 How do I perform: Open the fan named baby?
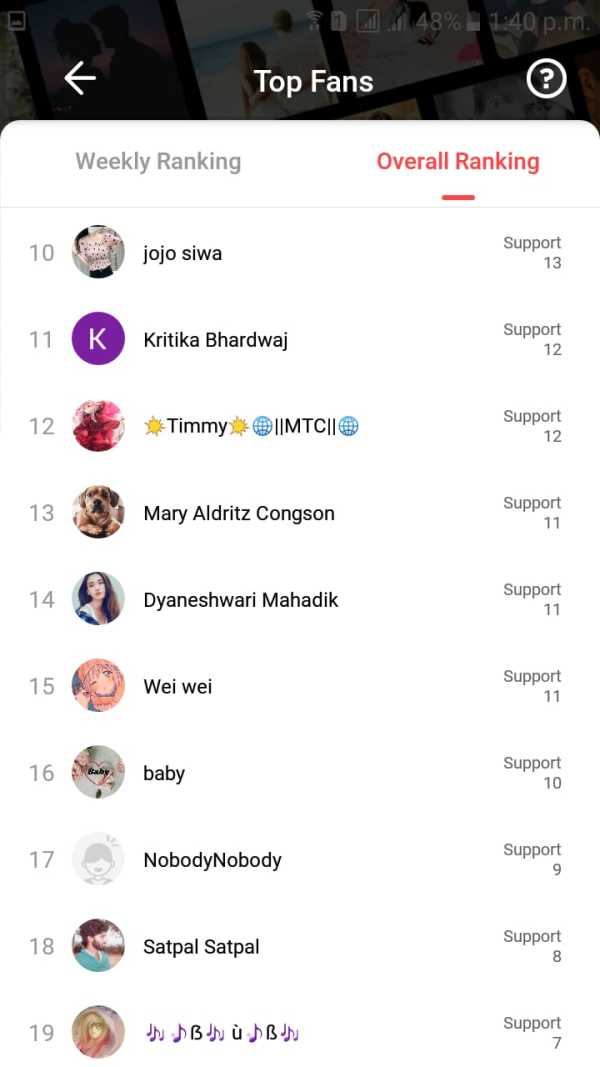164,773
